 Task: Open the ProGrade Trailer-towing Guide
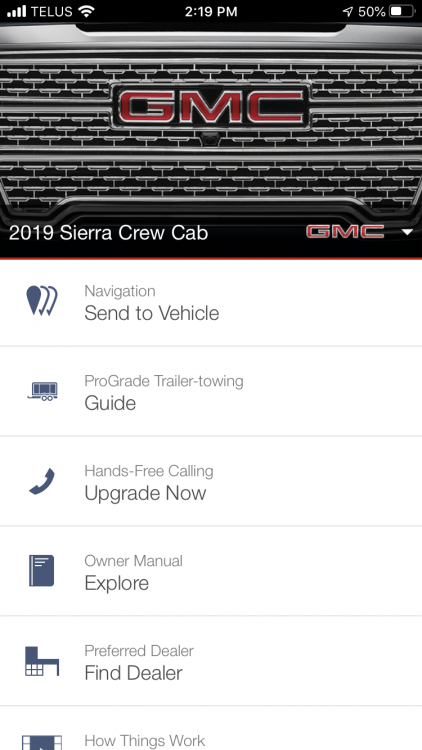(x=211, y=391)
